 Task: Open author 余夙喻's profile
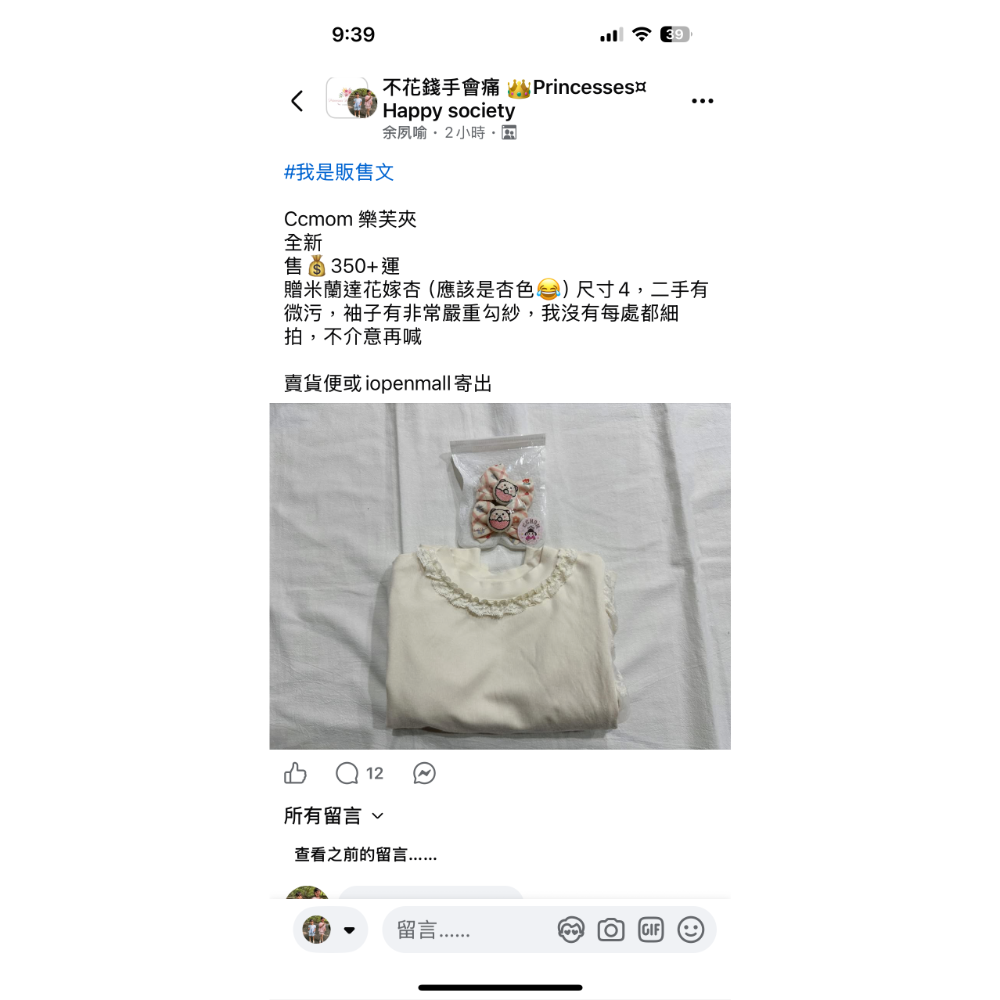pos(404,133)
